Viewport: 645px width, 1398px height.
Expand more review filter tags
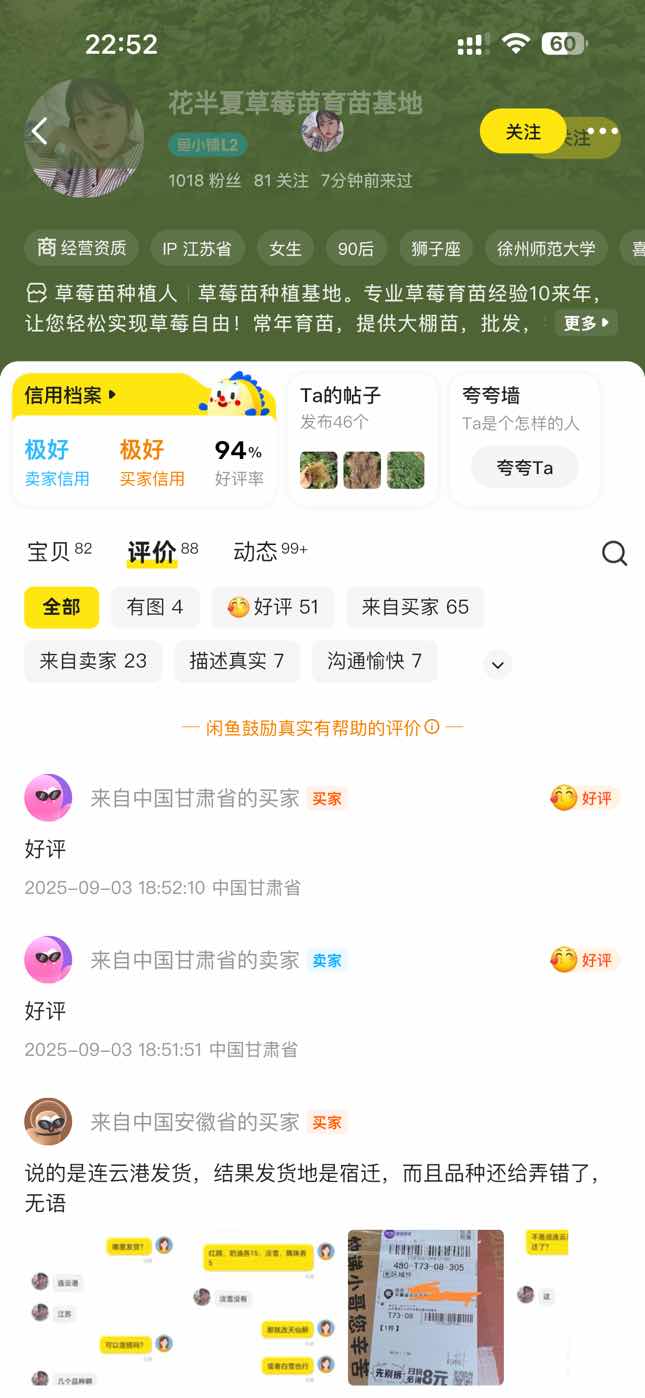coord(497,663)
